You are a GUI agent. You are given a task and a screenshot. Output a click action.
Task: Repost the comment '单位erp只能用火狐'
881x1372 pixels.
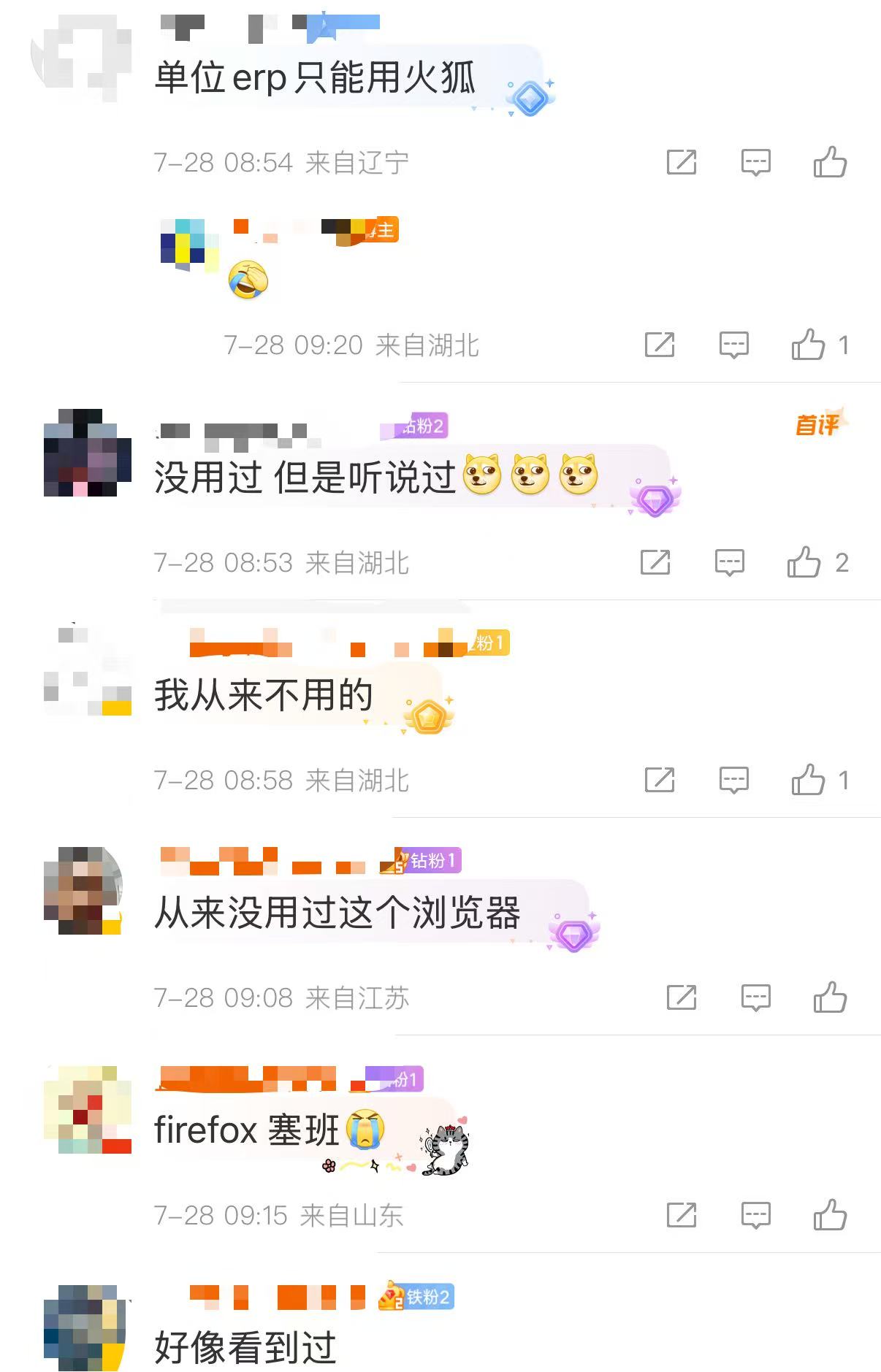click(681, 162)
